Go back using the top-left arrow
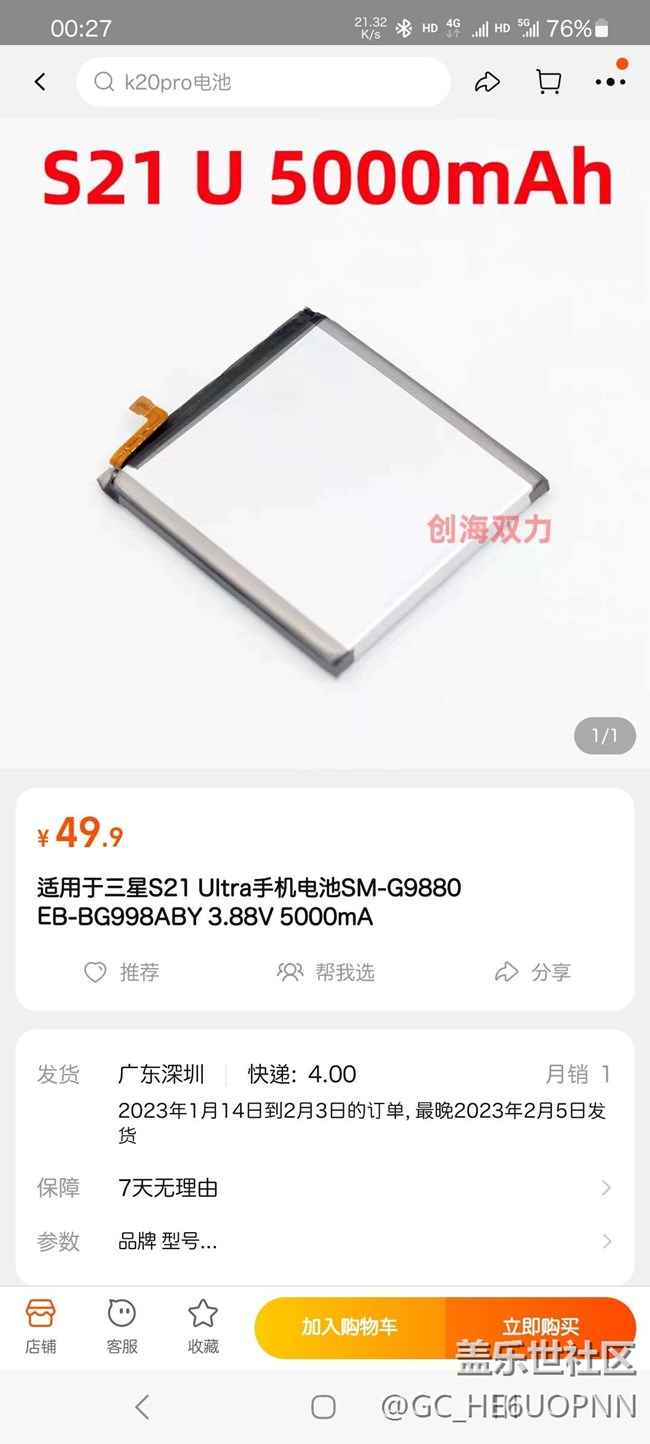Screen dimensions: 650x1444 40,82
